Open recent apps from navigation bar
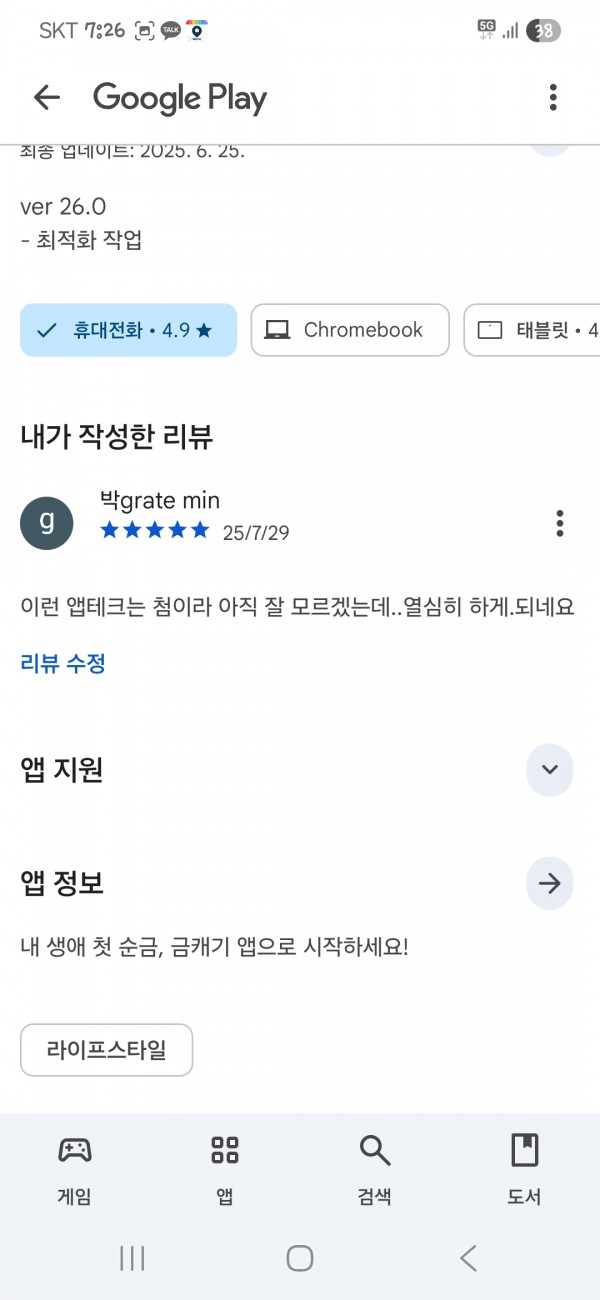Image resolution: width=600 pixels, height=1300 pixels. coord(132,1258)
